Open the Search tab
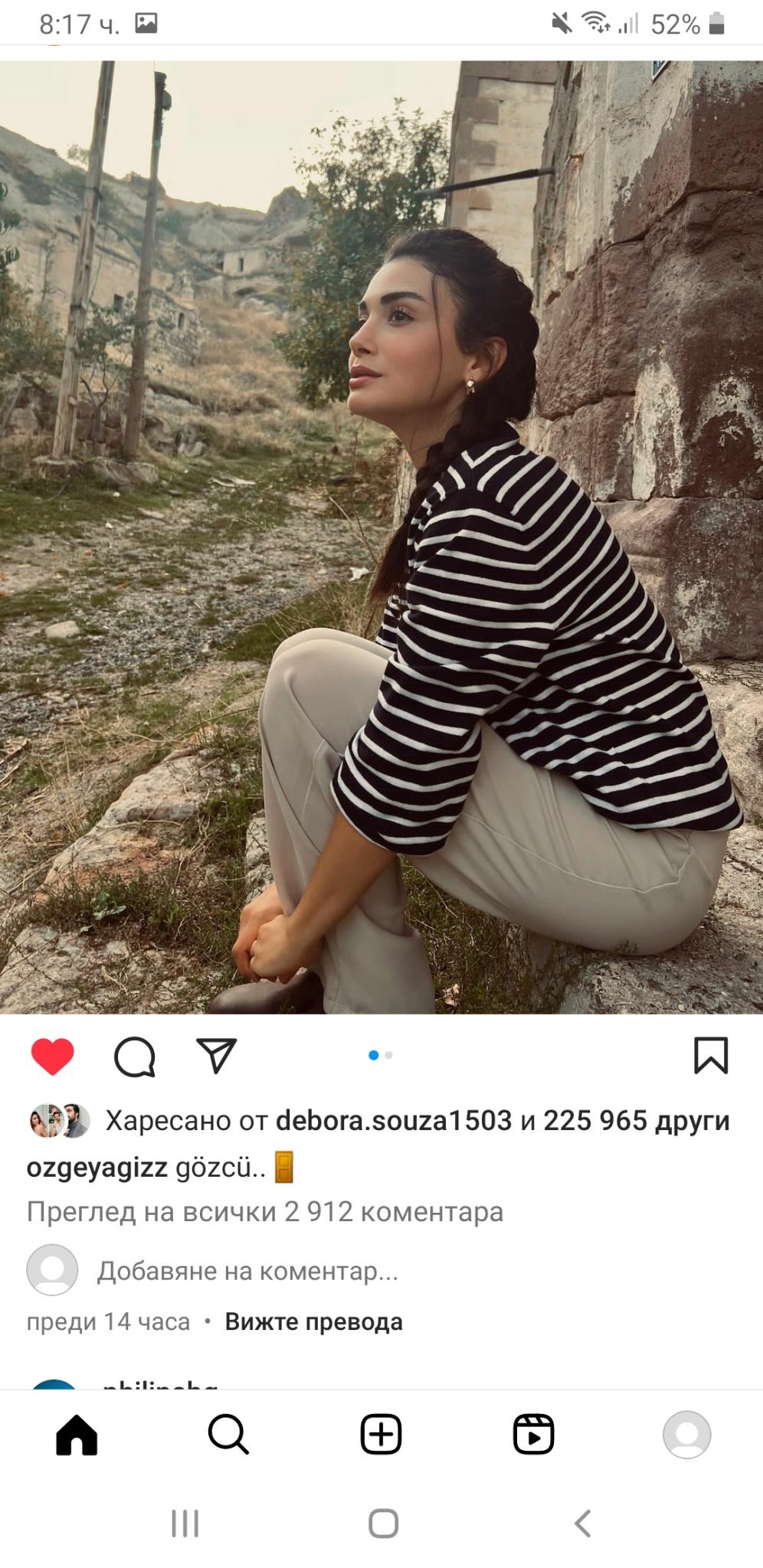 [228, 1435]
